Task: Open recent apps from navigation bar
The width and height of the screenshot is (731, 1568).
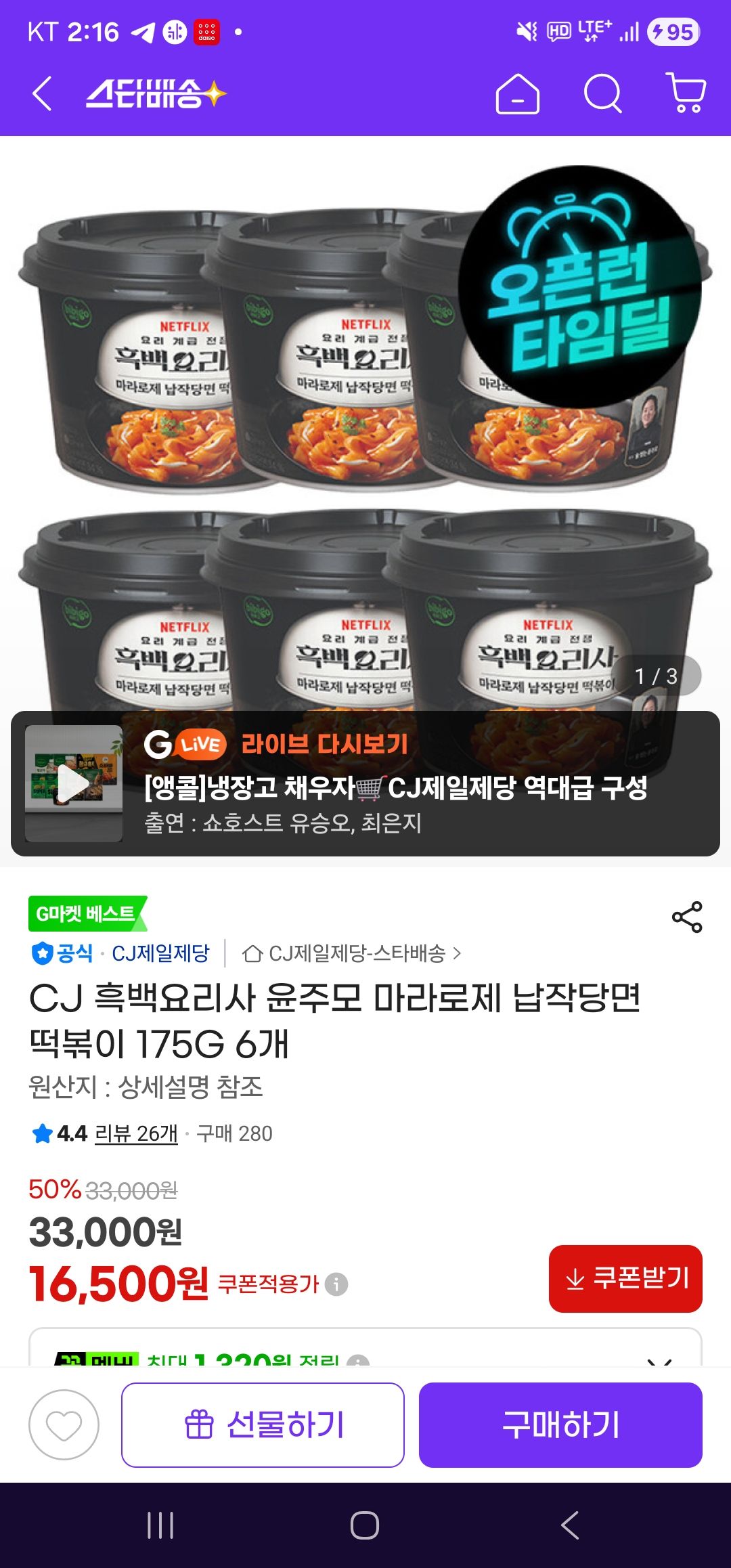Action: [160, 1525]
